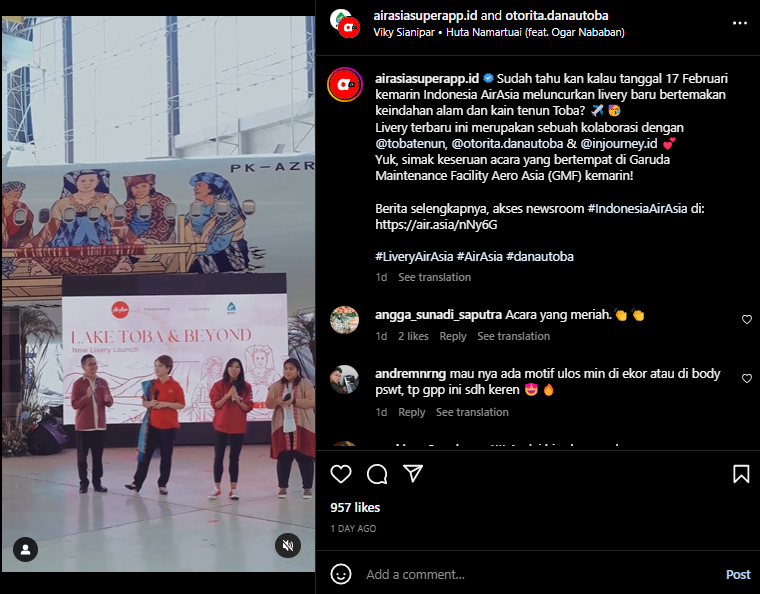This screenshot has height=594, width=760.
Task: Open the post's more options menu
Action: (738, 22)
